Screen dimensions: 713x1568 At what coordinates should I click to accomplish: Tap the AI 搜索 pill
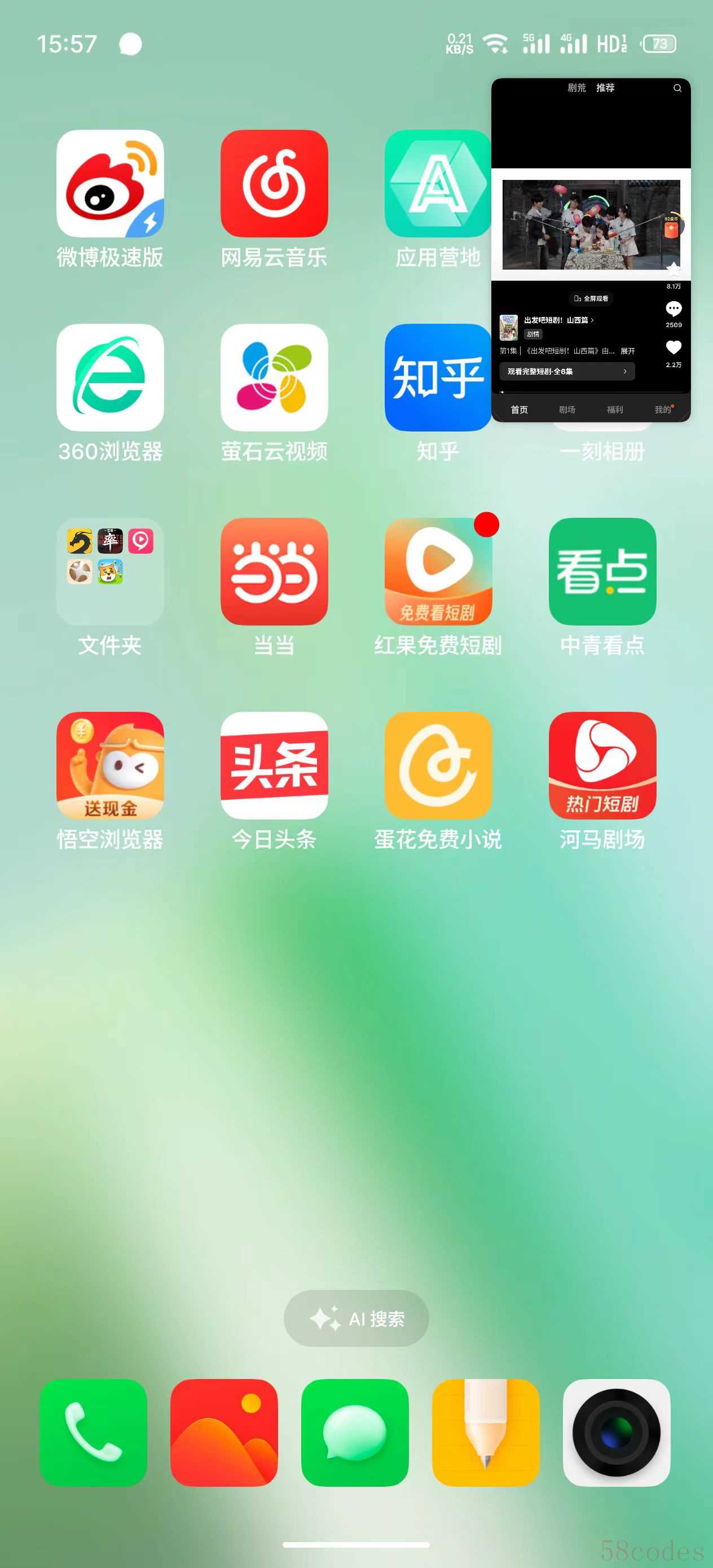coord(356,1319)
